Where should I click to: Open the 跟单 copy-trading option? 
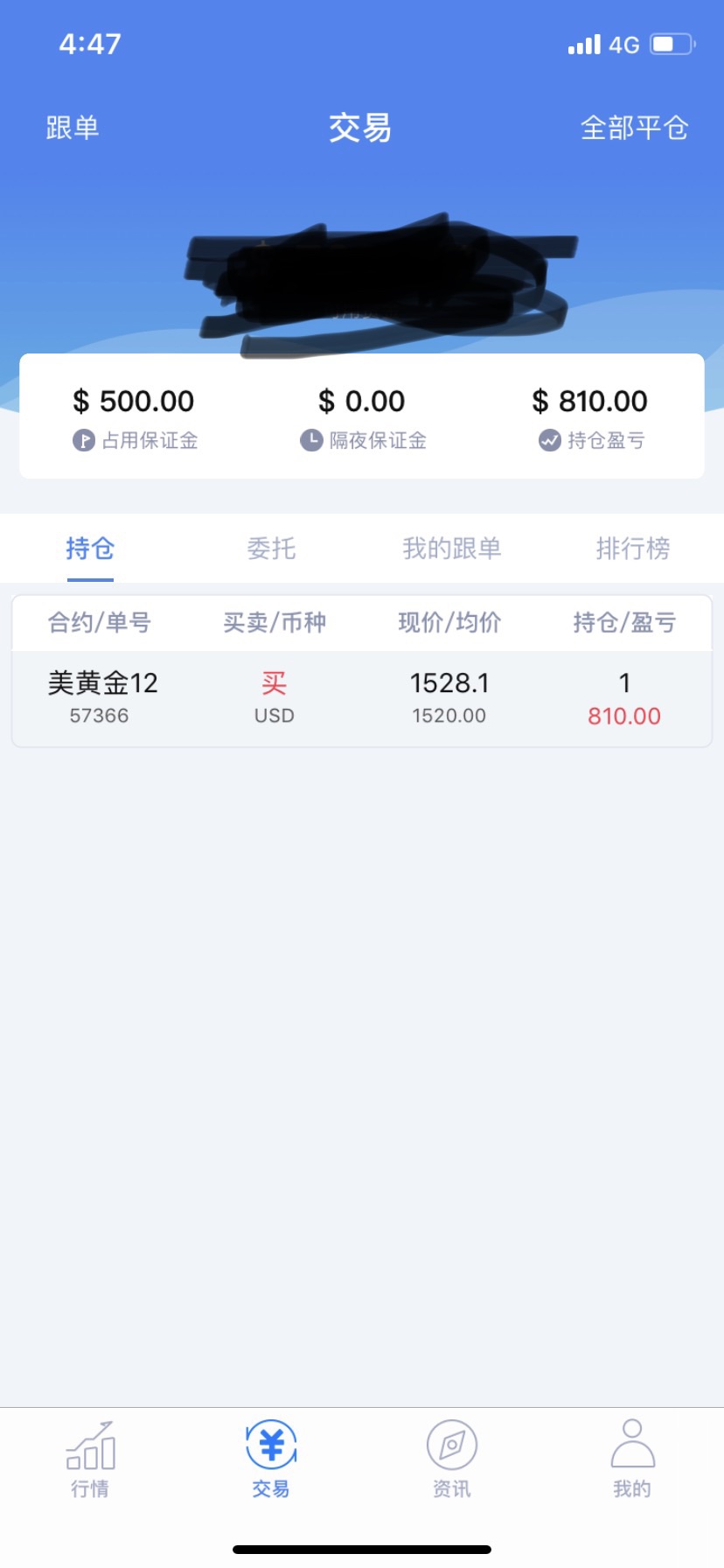click(x=73, y=128)
